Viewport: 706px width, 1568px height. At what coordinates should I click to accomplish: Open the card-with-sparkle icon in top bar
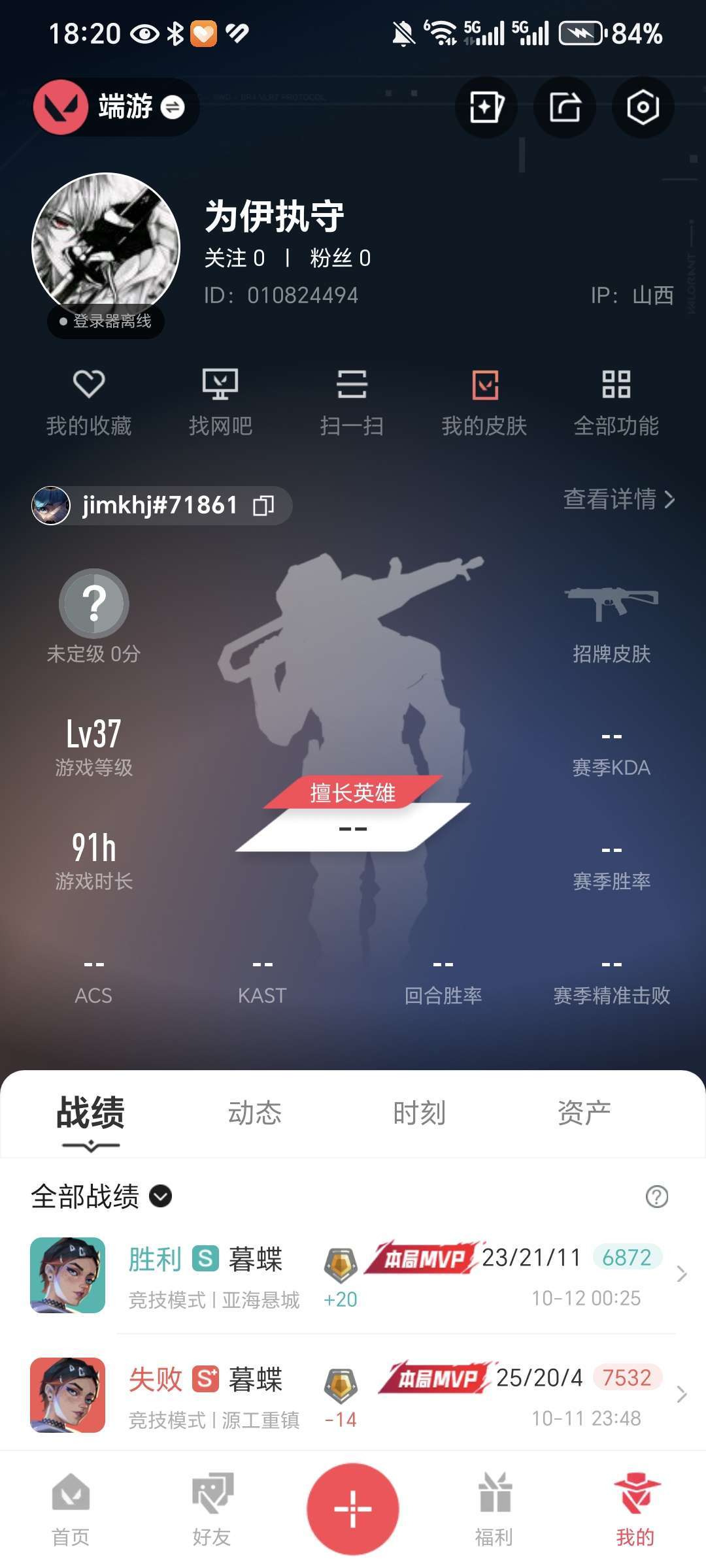click(486, 107)
